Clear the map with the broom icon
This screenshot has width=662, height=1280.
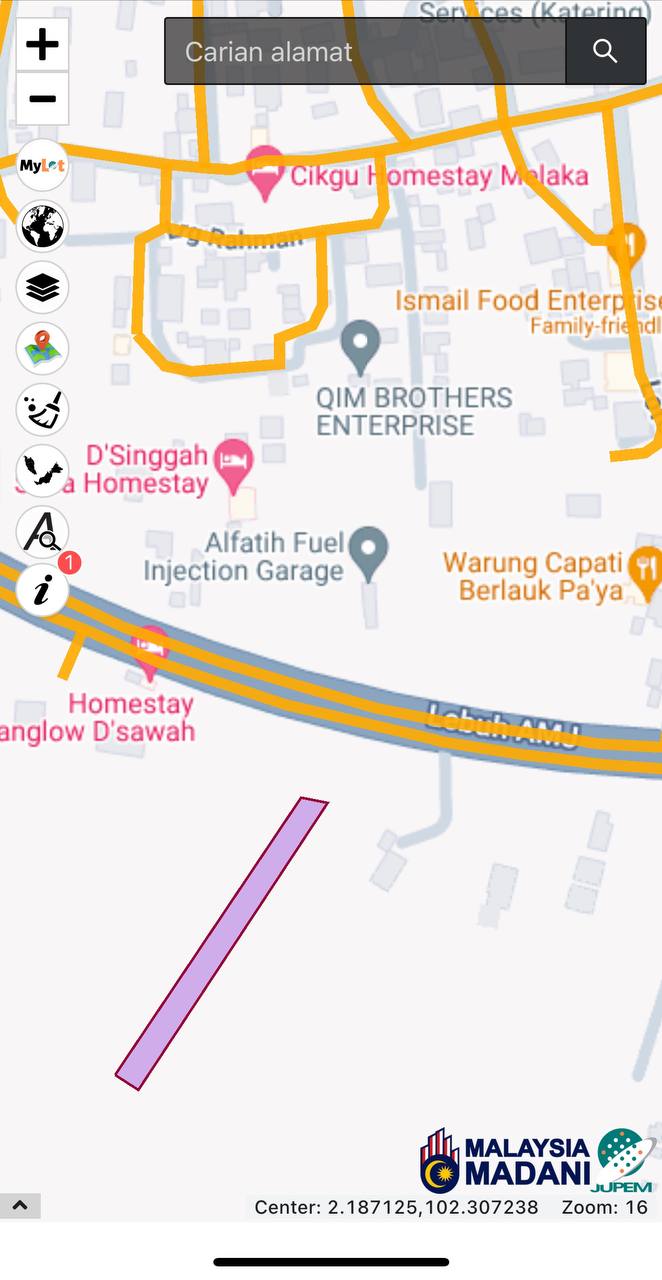tap(42, 410)
